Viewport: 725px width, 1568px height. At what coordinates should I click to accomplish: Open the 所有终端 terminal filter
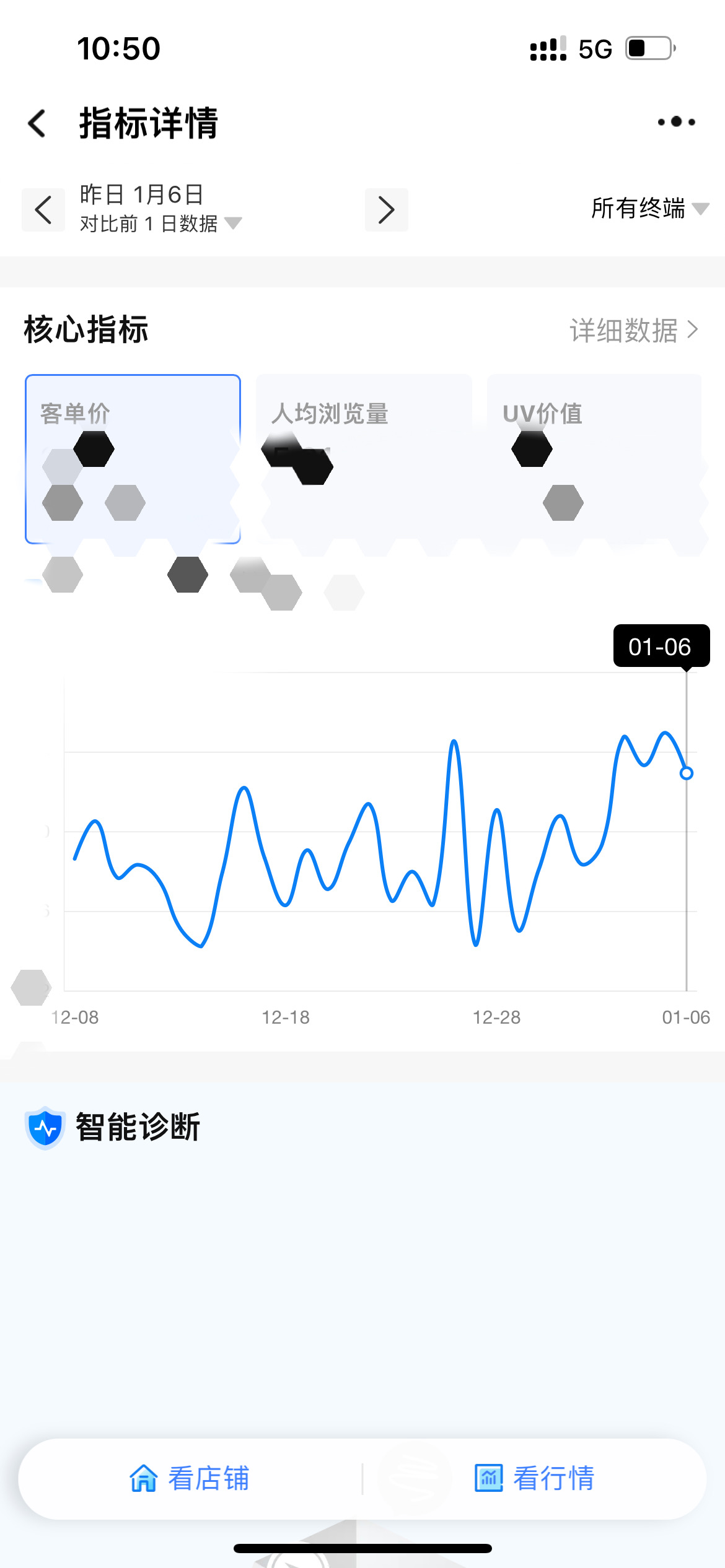click(649, 209)
